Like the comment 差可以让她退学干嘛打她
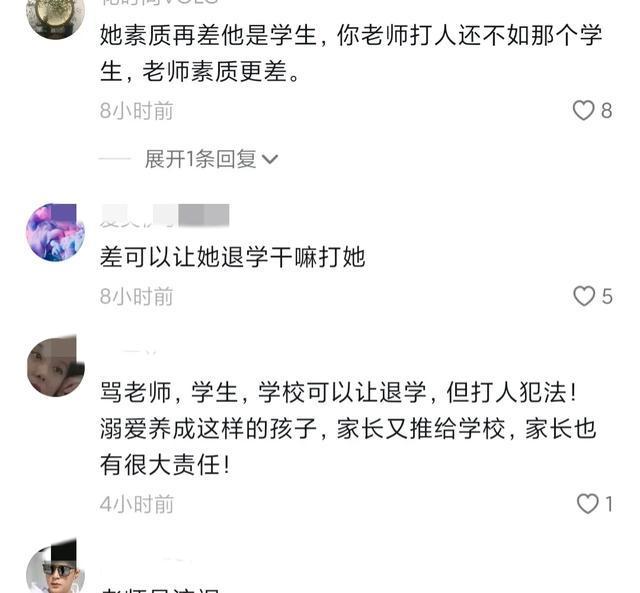 click(x=584, y=296)
